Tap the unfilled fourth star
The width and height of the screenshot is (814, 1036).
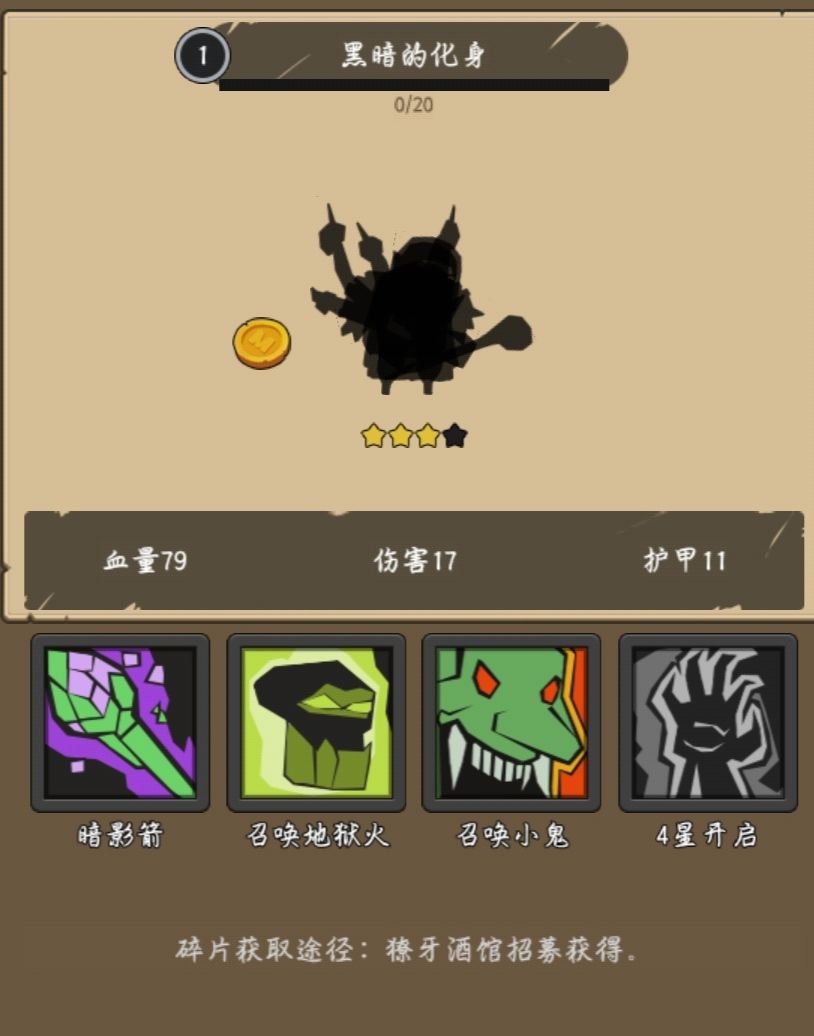point(454,434)
